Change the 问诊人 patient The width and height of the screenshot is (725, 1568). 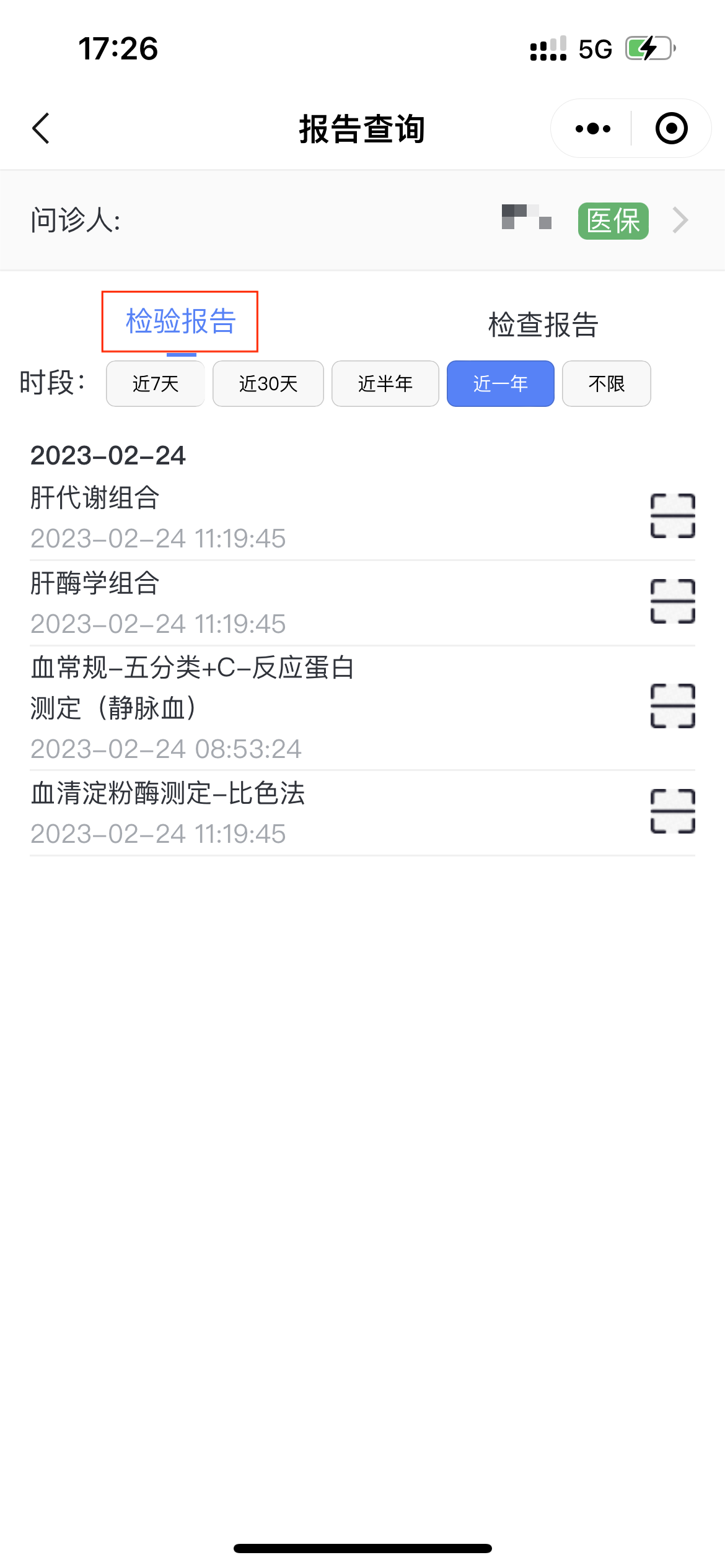680,220
